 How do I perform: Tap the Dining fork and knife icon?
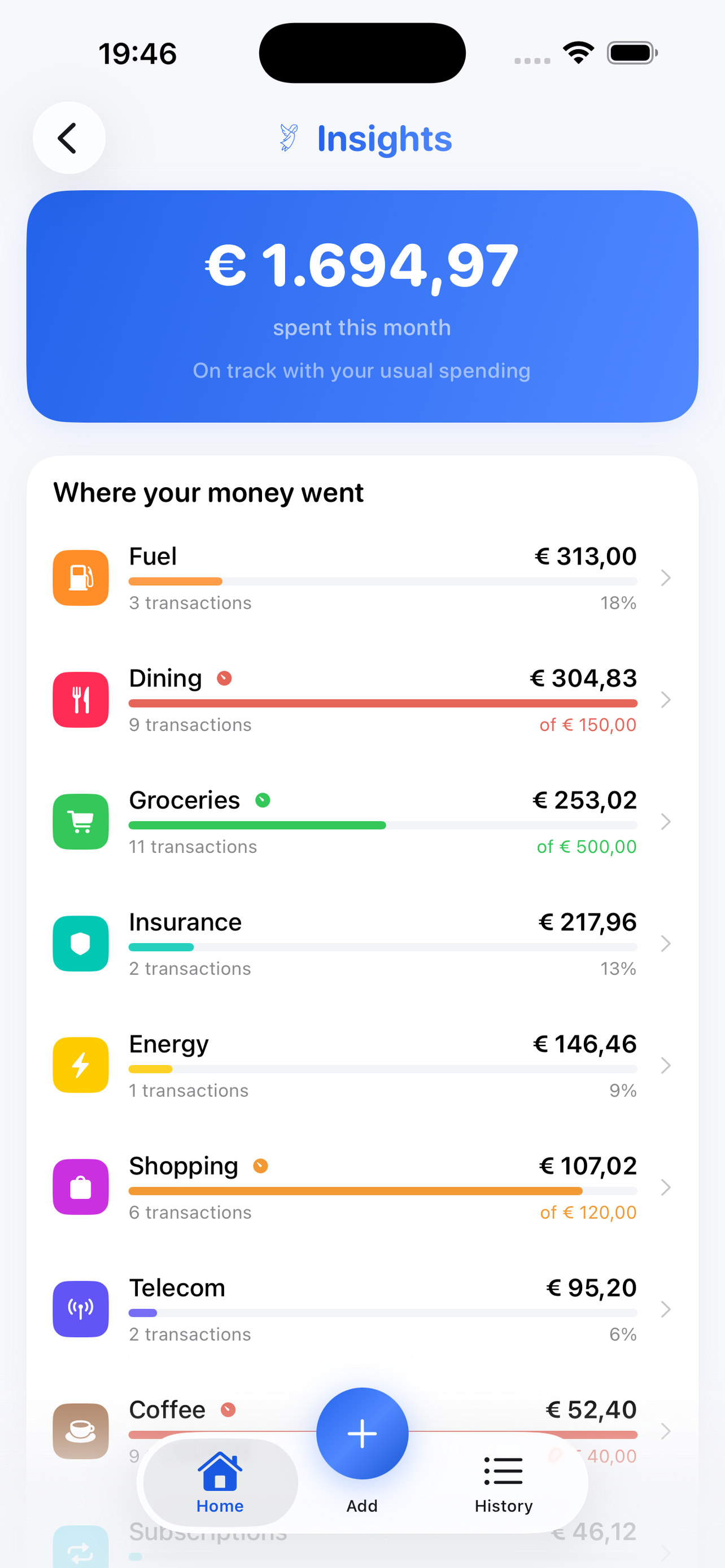(80, 699)
